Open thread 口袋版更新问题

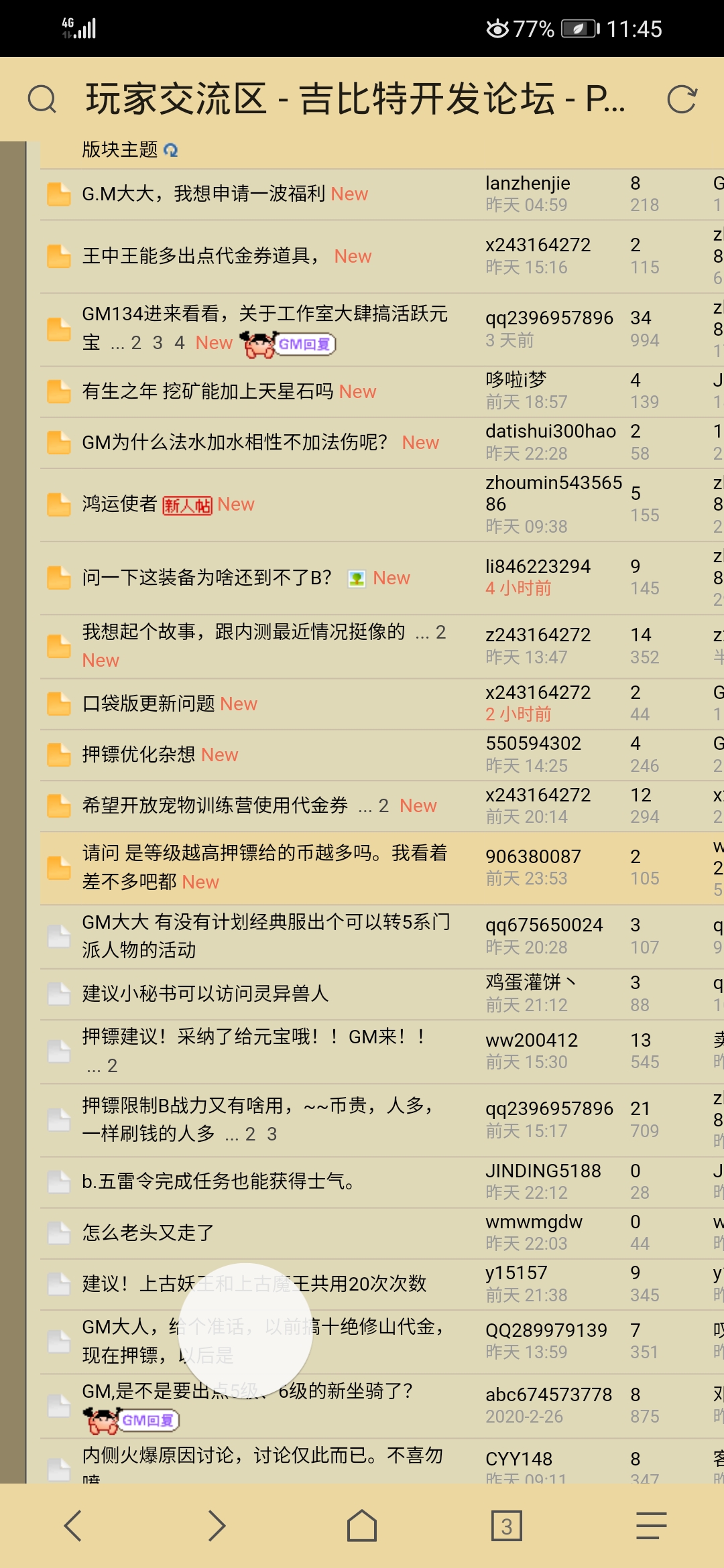tap(148, 704)
